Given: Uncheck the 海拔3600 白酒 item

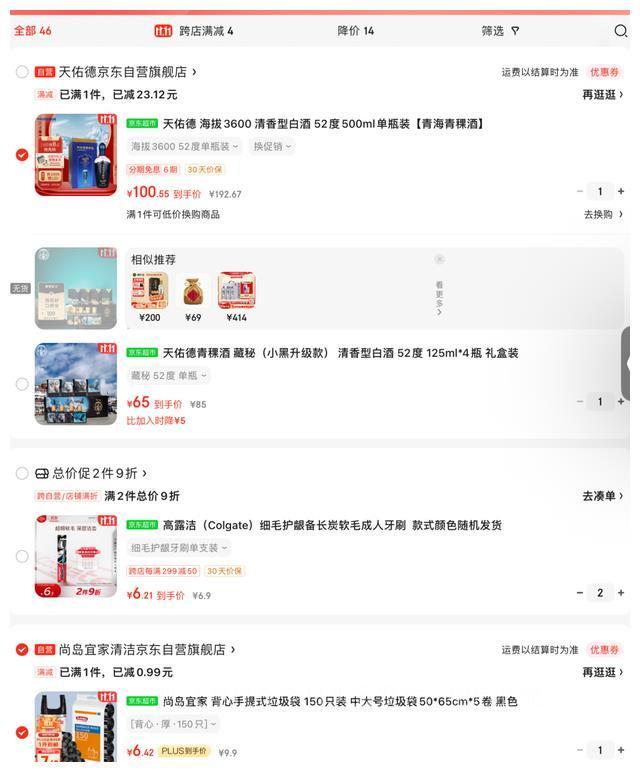Looking at the screenshot, I should [x=22, y=155].
